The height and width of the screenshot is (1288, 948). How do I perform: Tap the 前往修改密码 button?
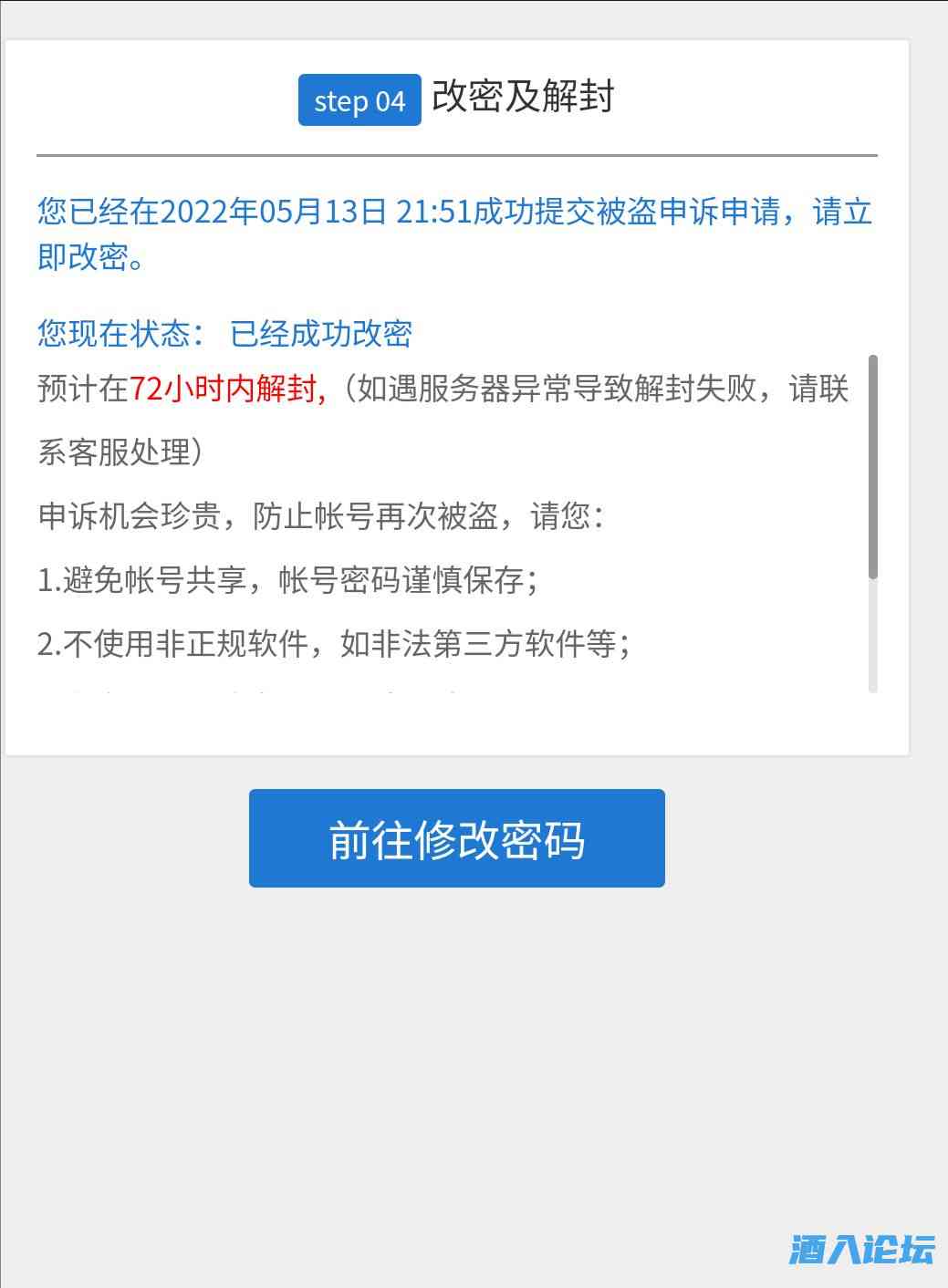pyautogui.click(x=456, y=838)
